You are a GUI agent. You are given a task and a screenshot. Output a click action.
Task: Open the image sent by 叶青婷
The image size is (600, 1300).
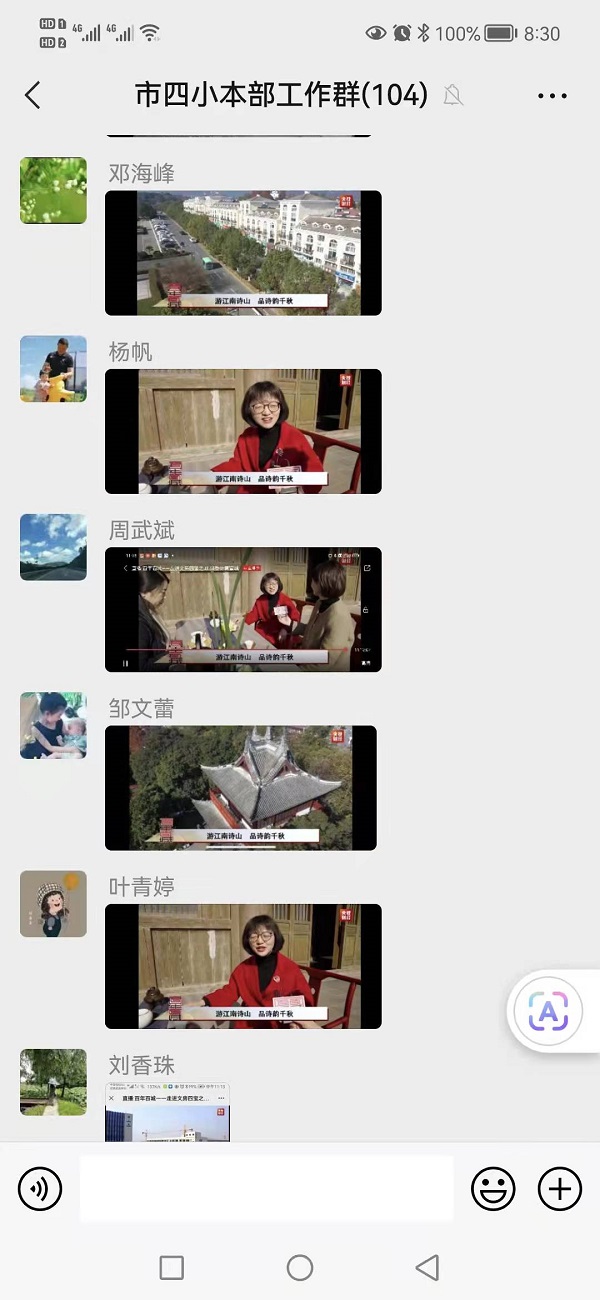[x=243, y=966]
